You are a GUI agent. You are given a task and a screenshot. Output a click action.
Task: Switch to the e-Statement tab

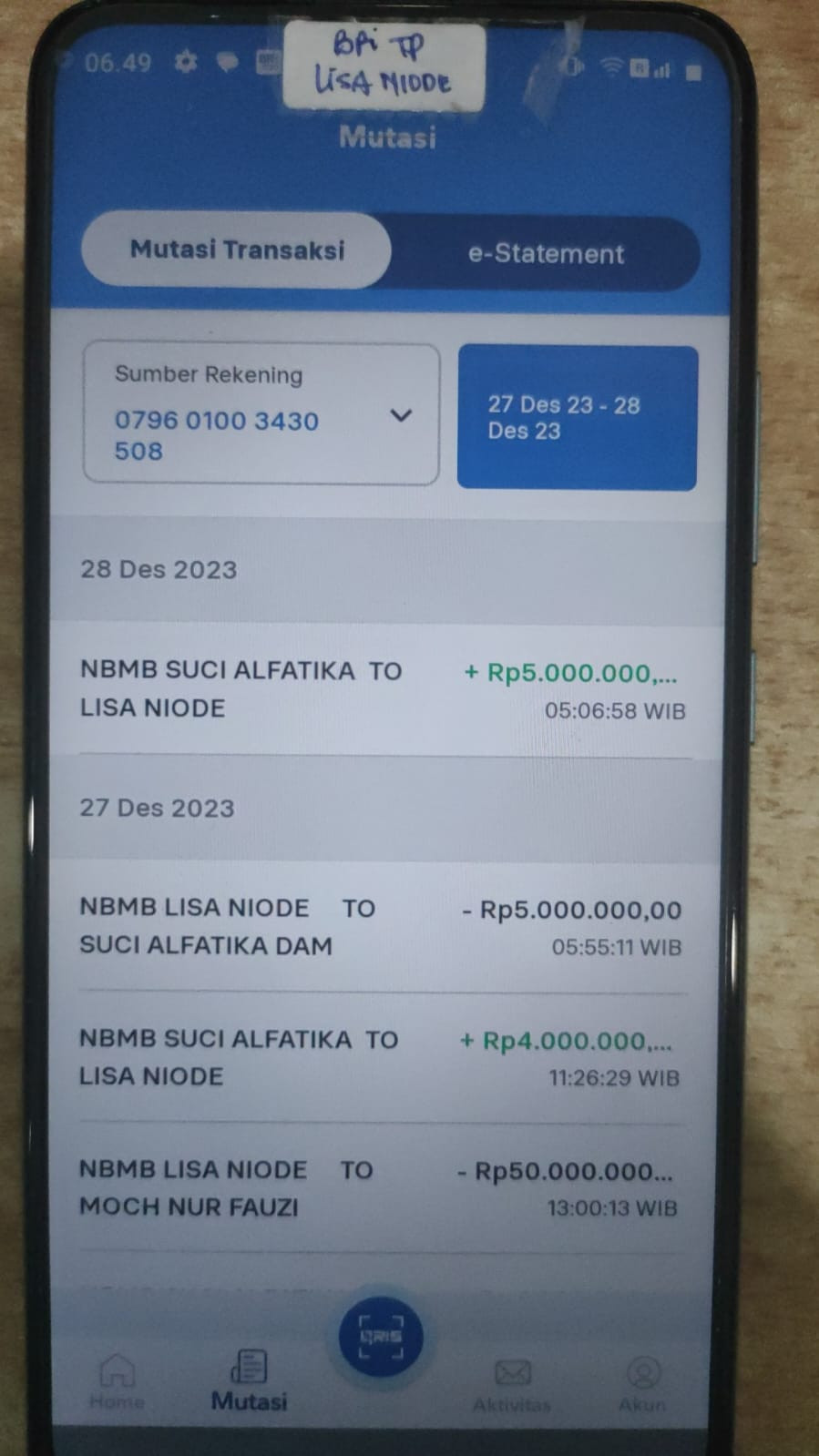click(x=546, y=253)
